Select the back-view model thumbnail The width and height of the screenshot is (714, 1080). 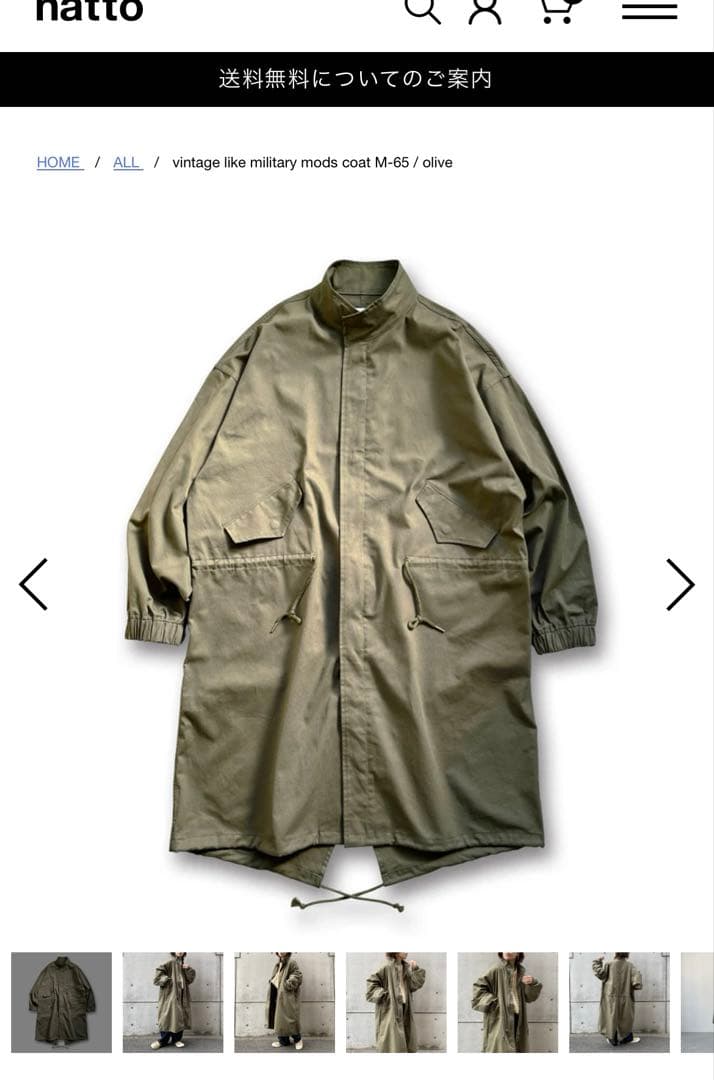pos(619,1002)
